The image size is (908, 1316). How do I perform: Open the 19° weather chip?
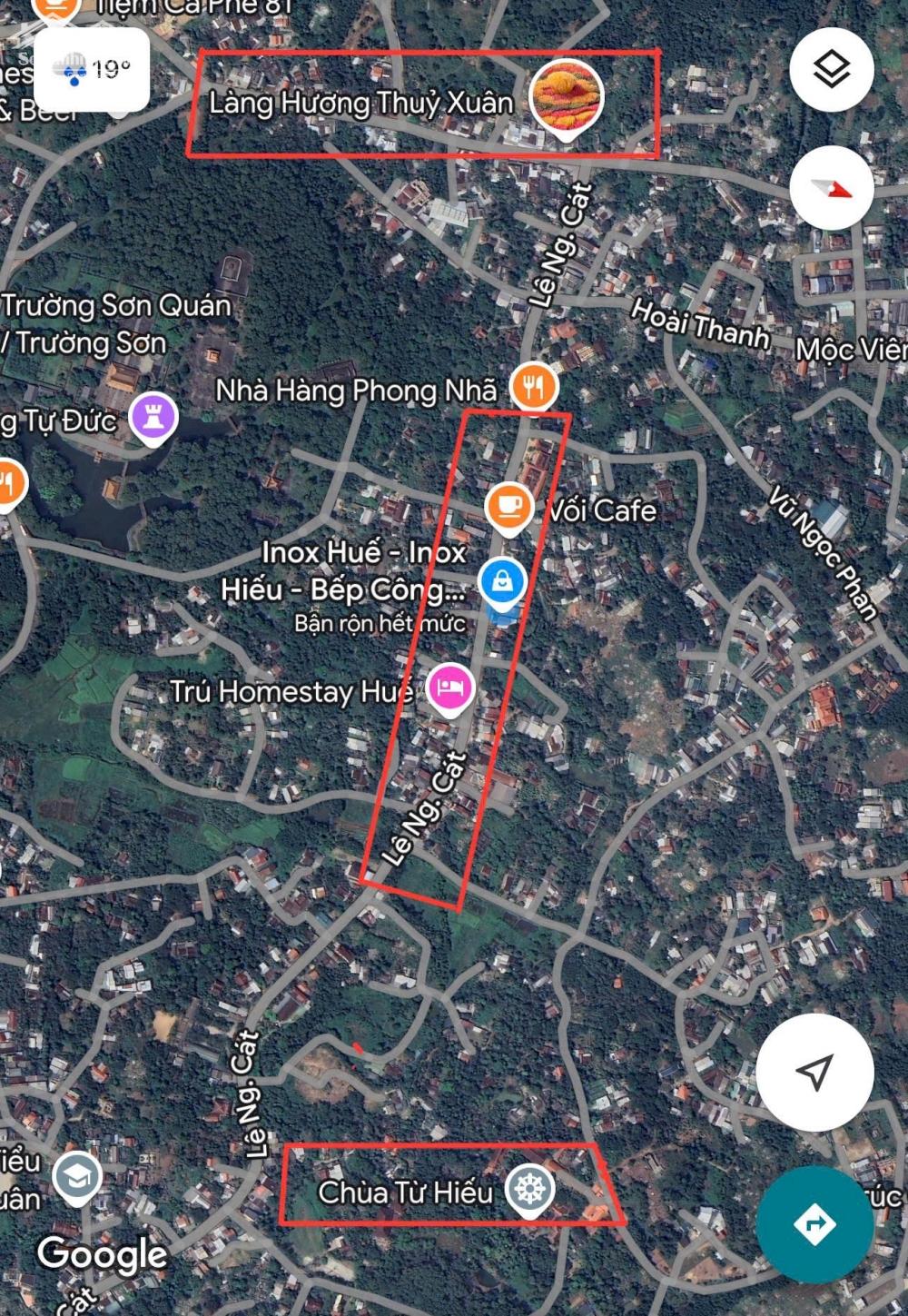92,69
